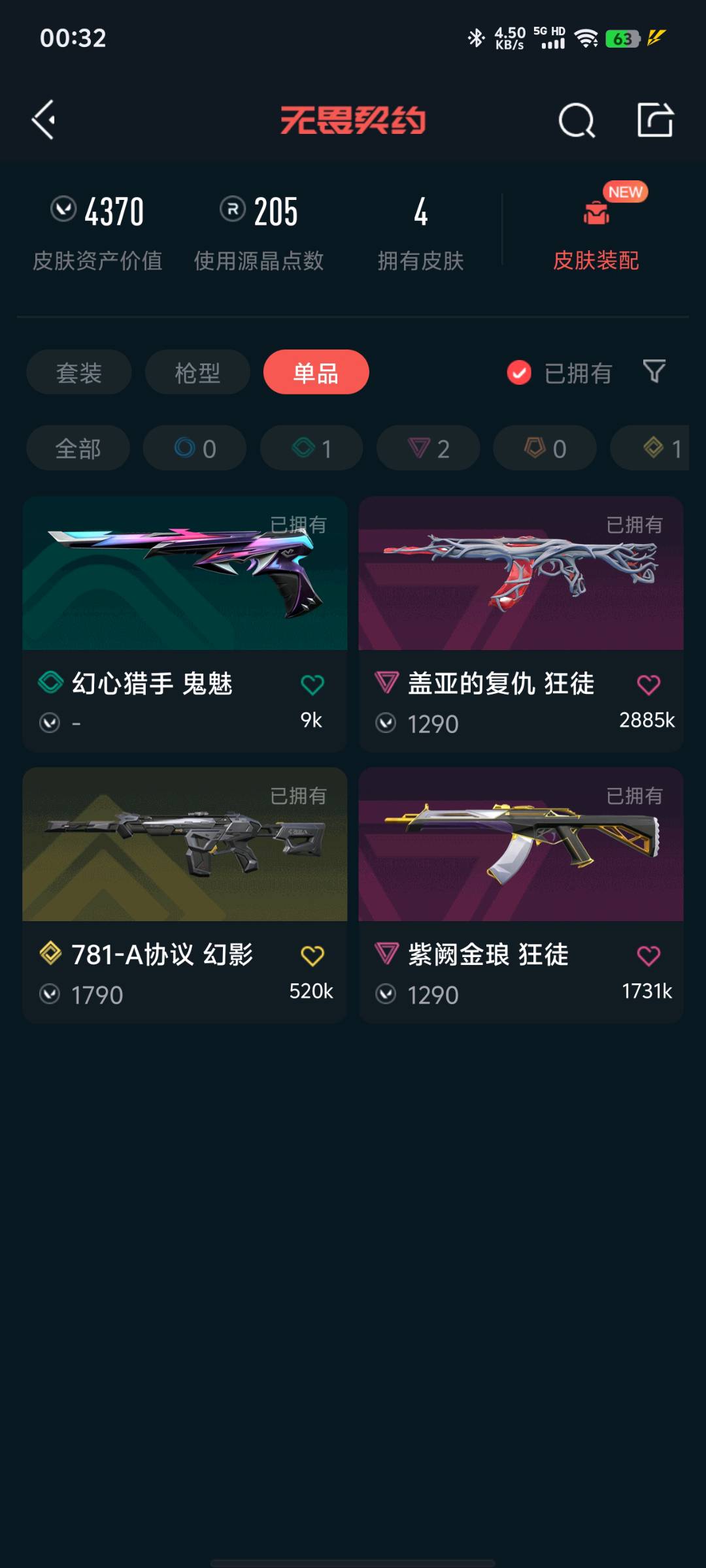The image size is (706, 1568).
Task: Filter by the green diamond rarity chip
Action: point(312,449)
